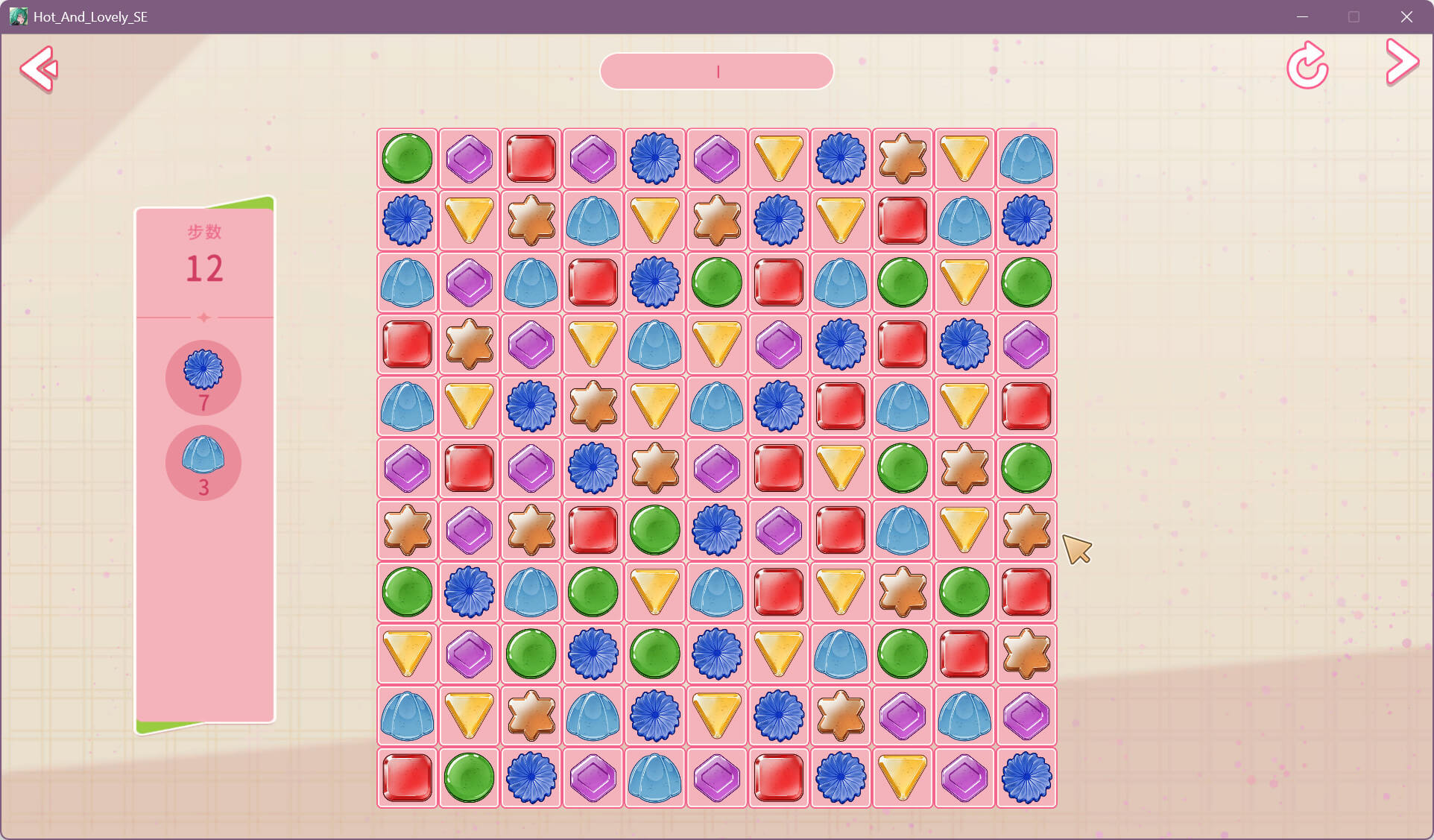Select the blue flower candy in bottom-right corner
The image size is (1434, 840).
tap(1026, 777)
